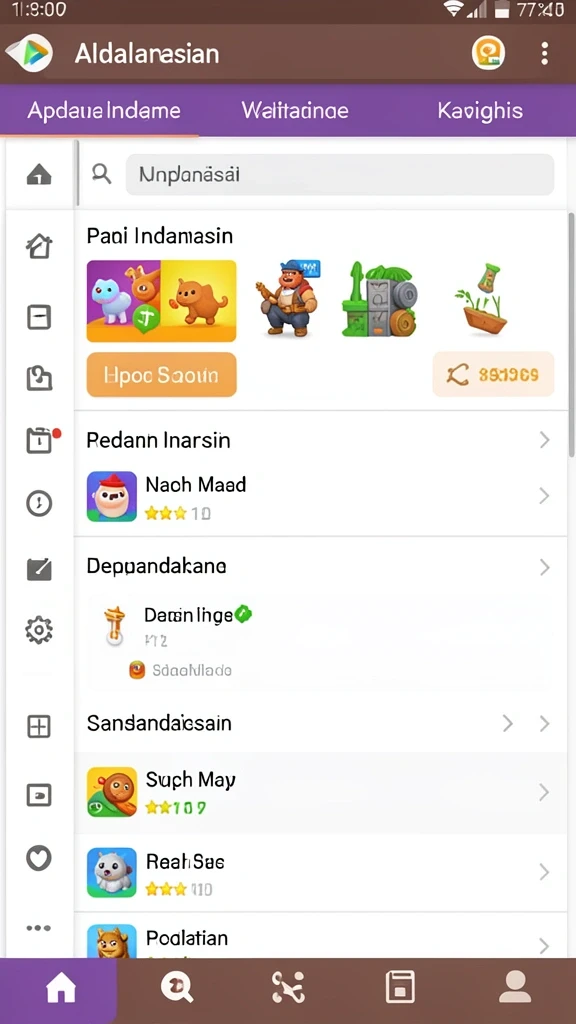576x1024 pixels.
Task: Go to Home in the bottom bar
Action: pos(60,990)
